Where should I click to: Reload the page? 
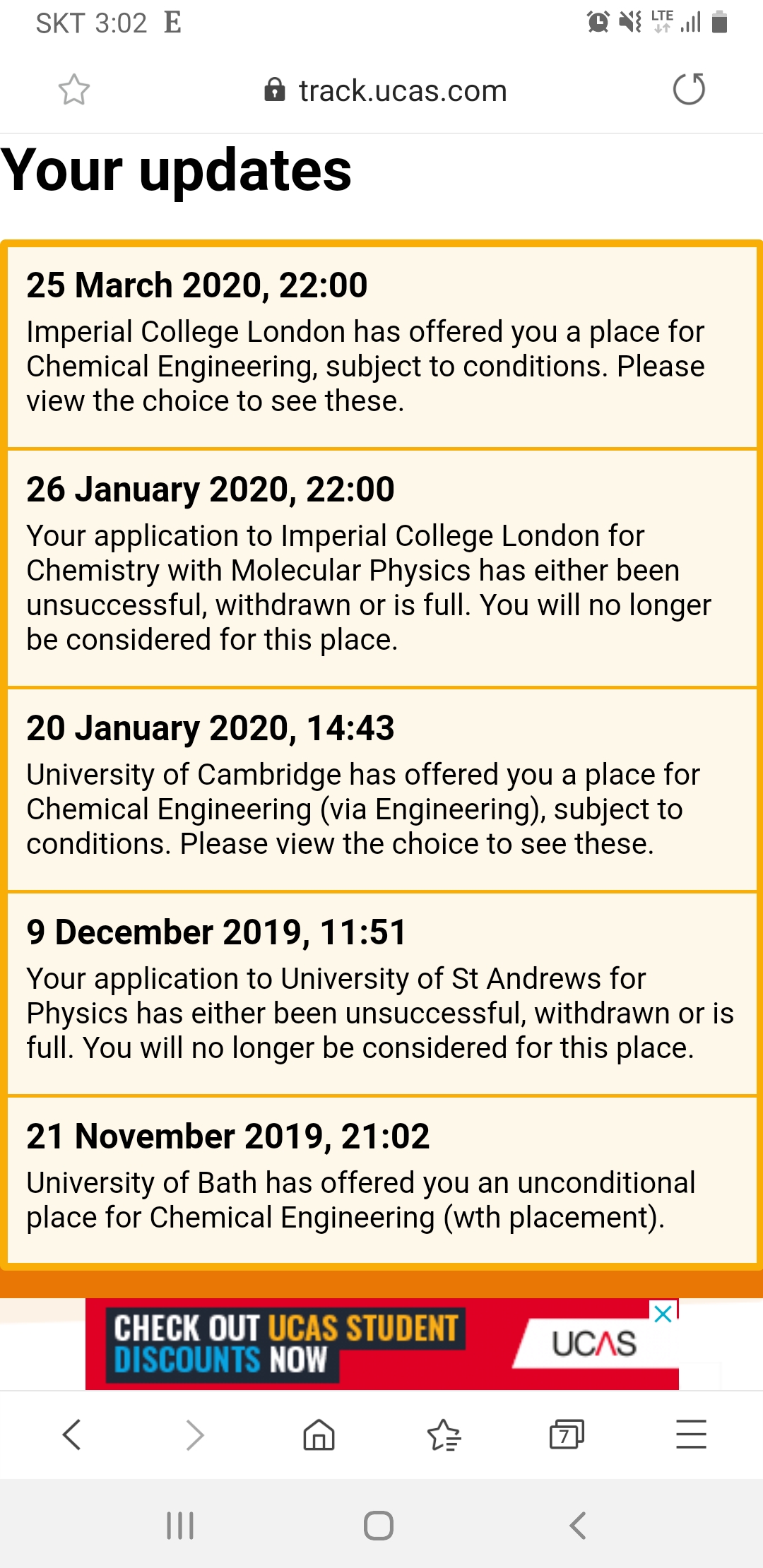click(x=689, y=90)
